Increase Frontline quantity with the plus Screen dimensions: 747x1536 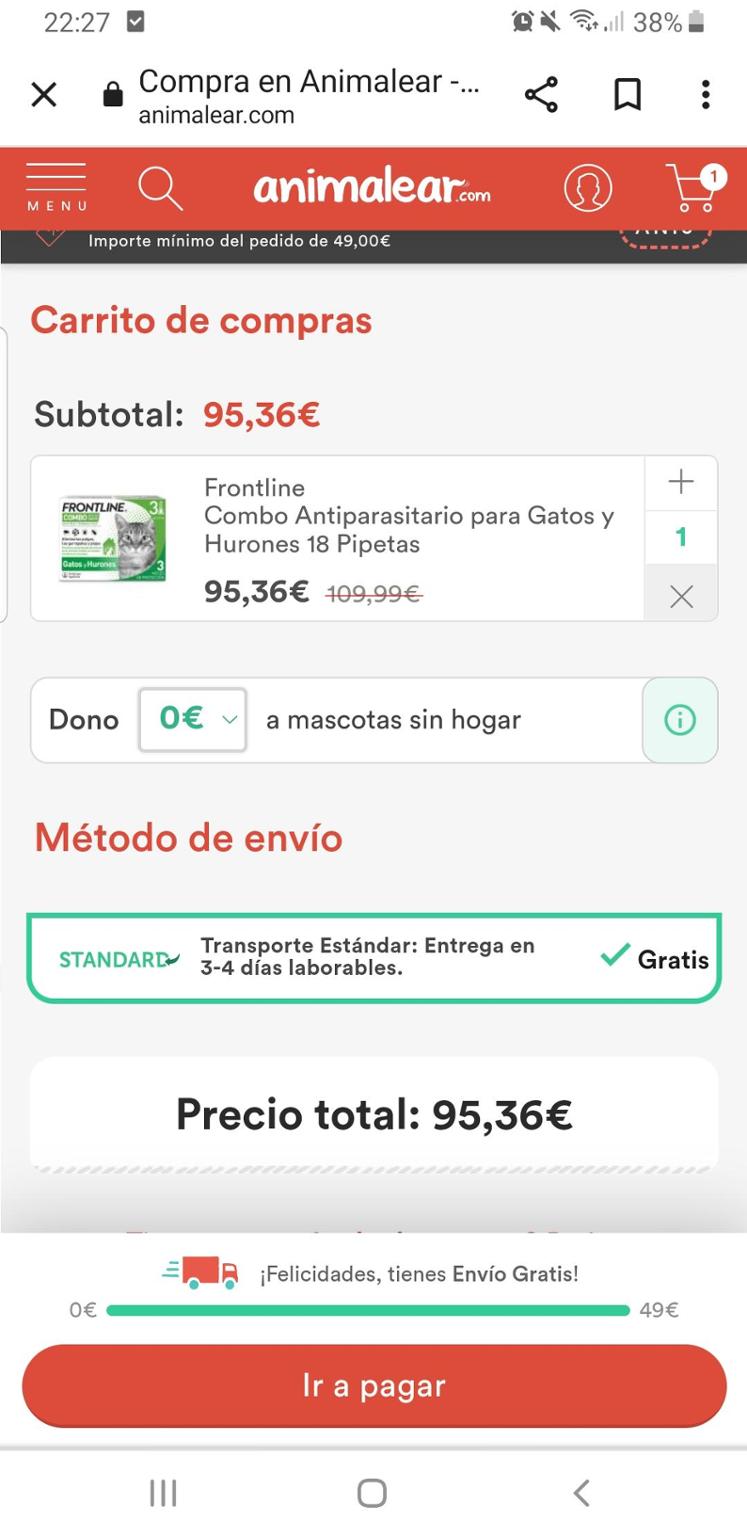coord(681,482)
